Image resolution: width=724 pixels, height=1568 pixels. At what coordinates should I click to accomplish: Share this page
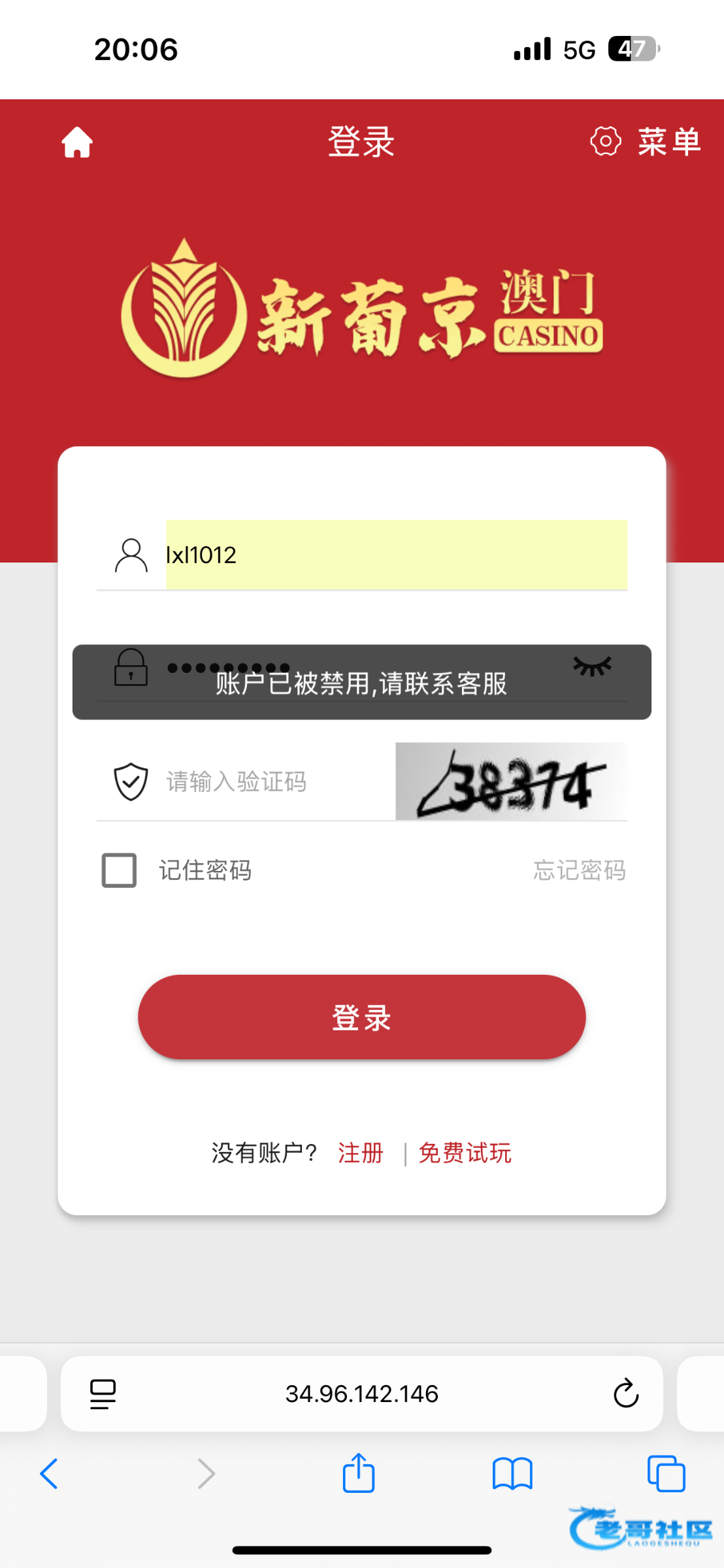pyautogui.click(x=359, y=1474)
